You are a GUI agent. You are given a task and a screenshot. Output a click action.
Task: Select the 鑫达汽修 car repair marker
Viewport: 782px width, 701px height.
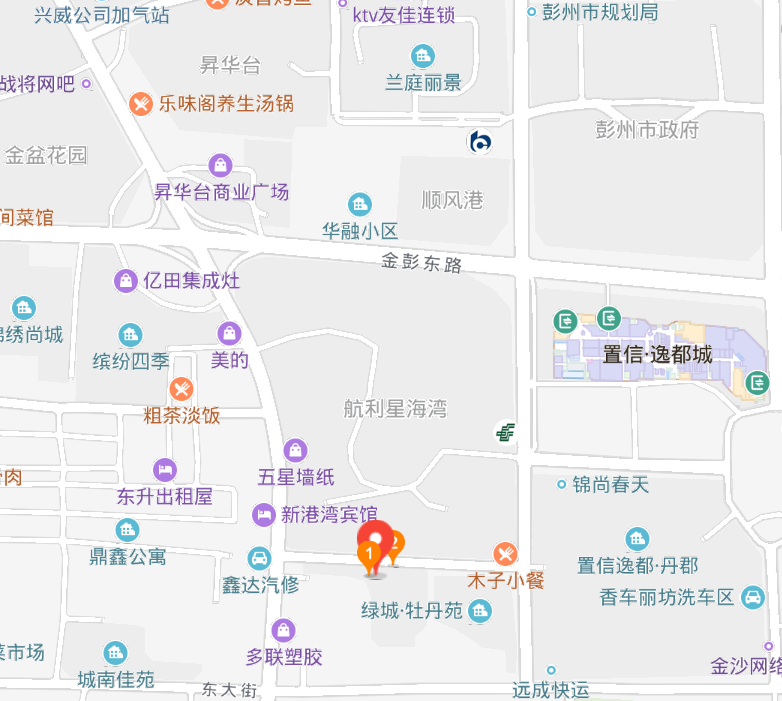pyautogui.click(x=259, y=558)
